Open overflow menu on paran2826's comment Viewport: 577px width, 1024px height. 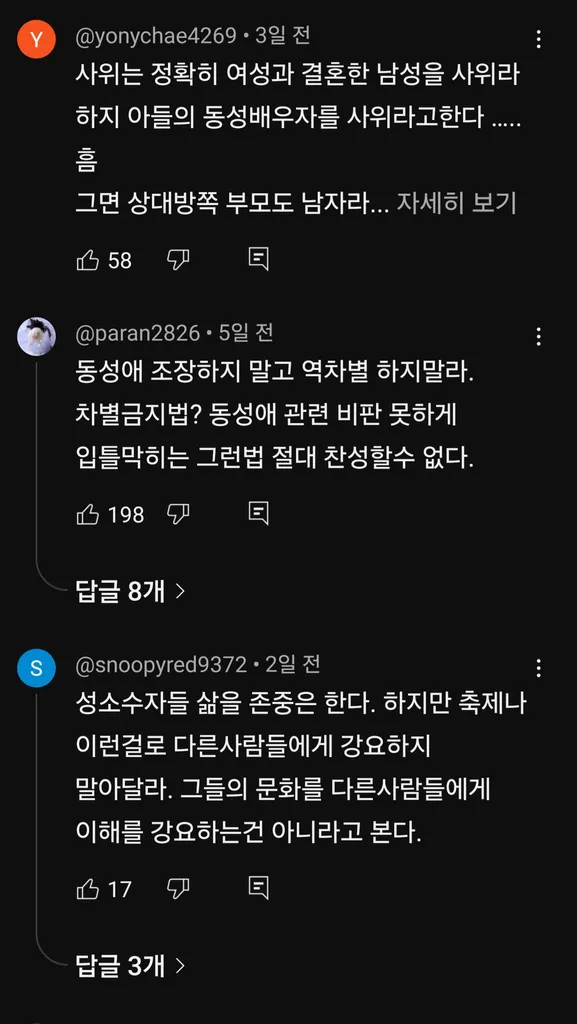point(538,336)
